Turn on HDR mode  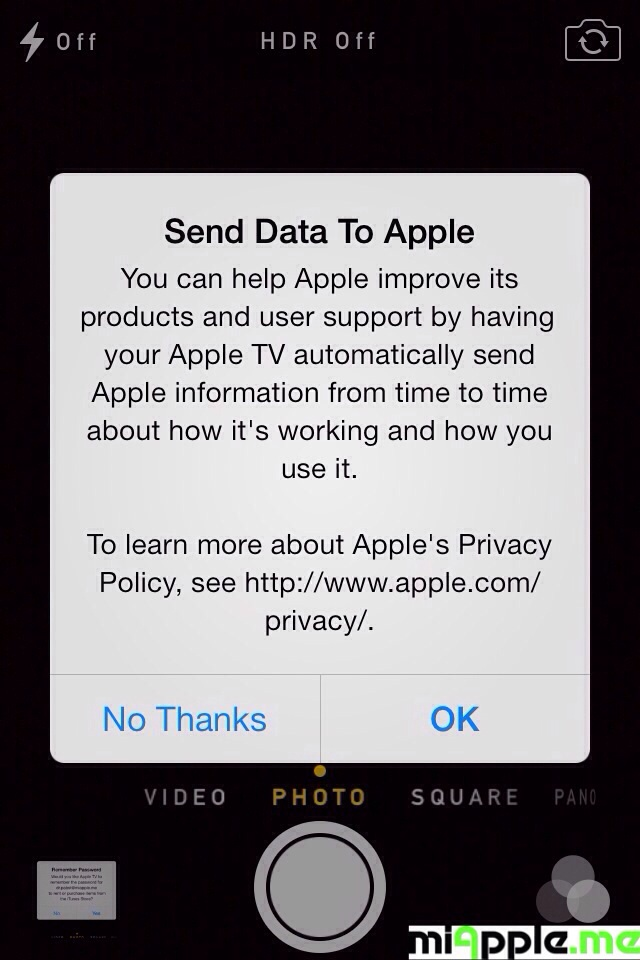[318, 41]
